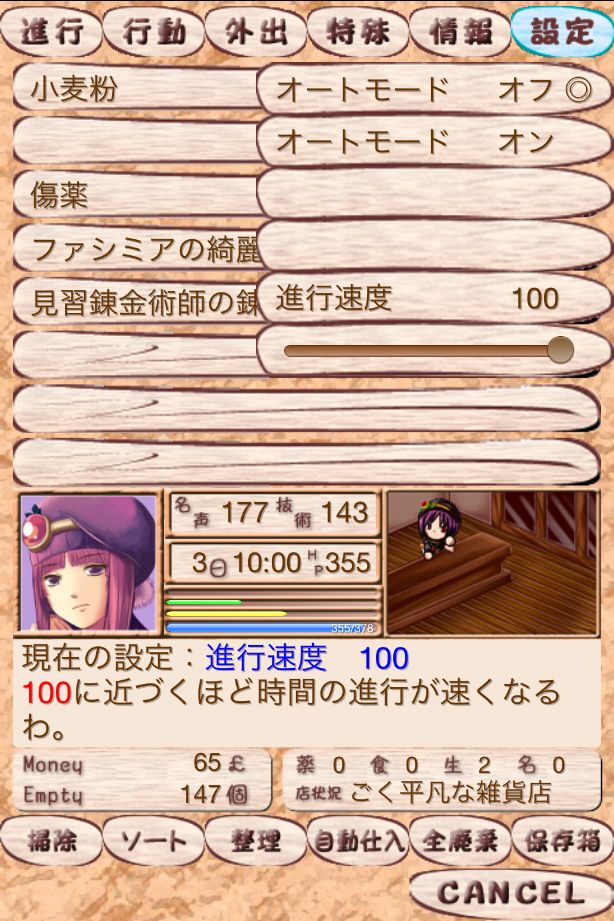The height and width of the screenshot is (921, 614).
Task: Open the 保存箱 storage box
Action: pyautogui.click(x=561, y=840)
